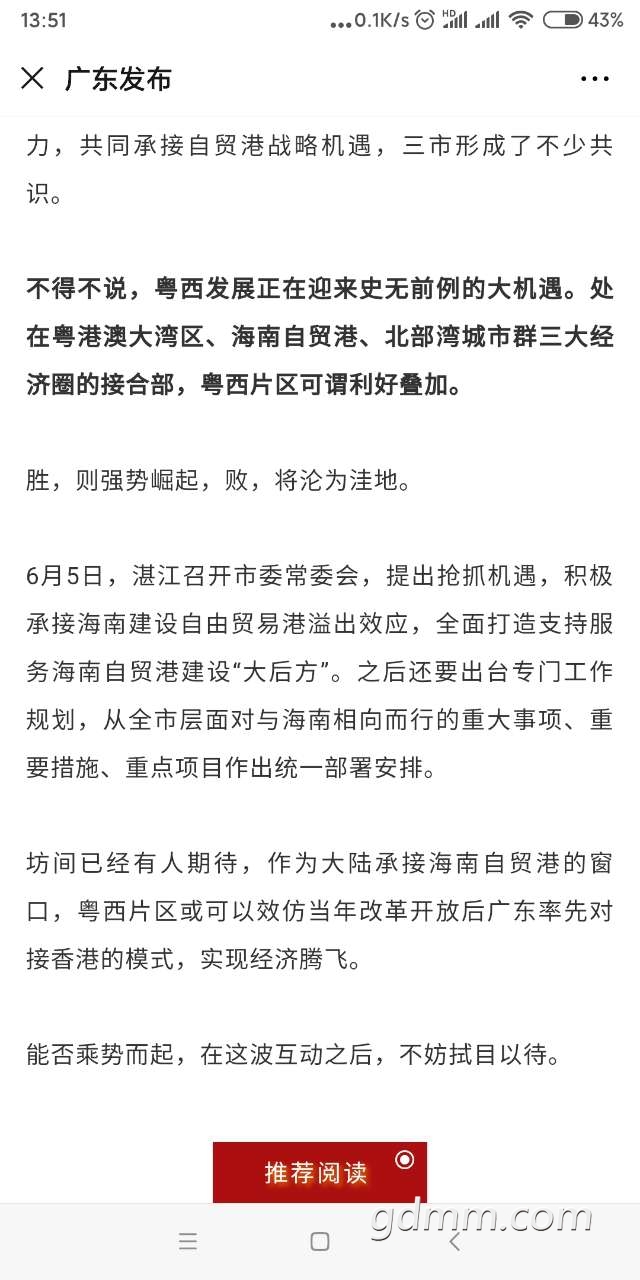640x1280 pixels.
Task: Go to the home screen
Action: [x=320, y=1242]
